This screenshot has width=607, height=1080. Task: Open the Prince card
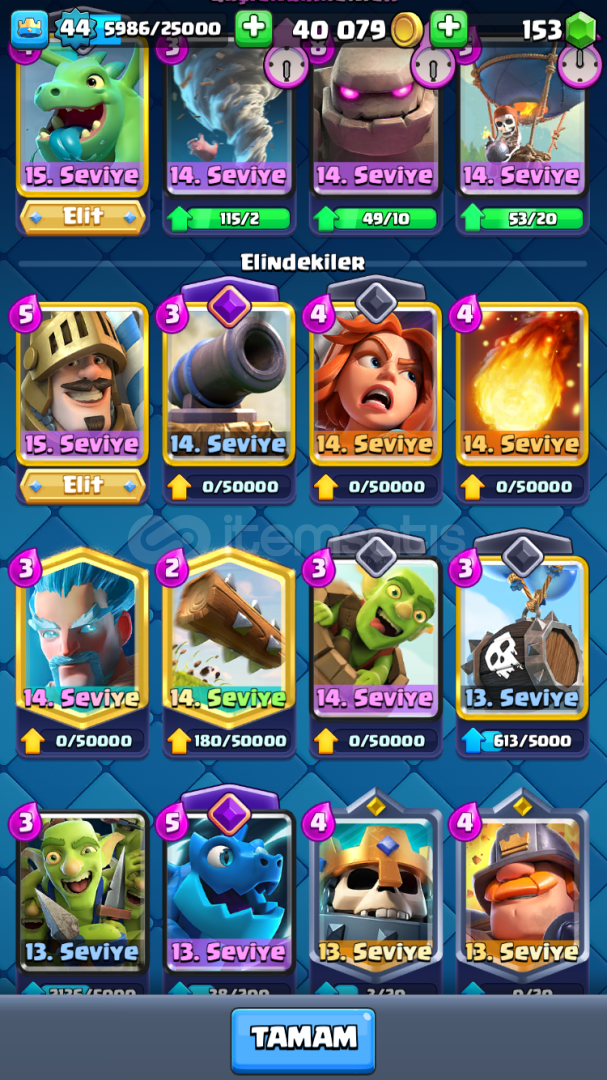pos(83,384)
